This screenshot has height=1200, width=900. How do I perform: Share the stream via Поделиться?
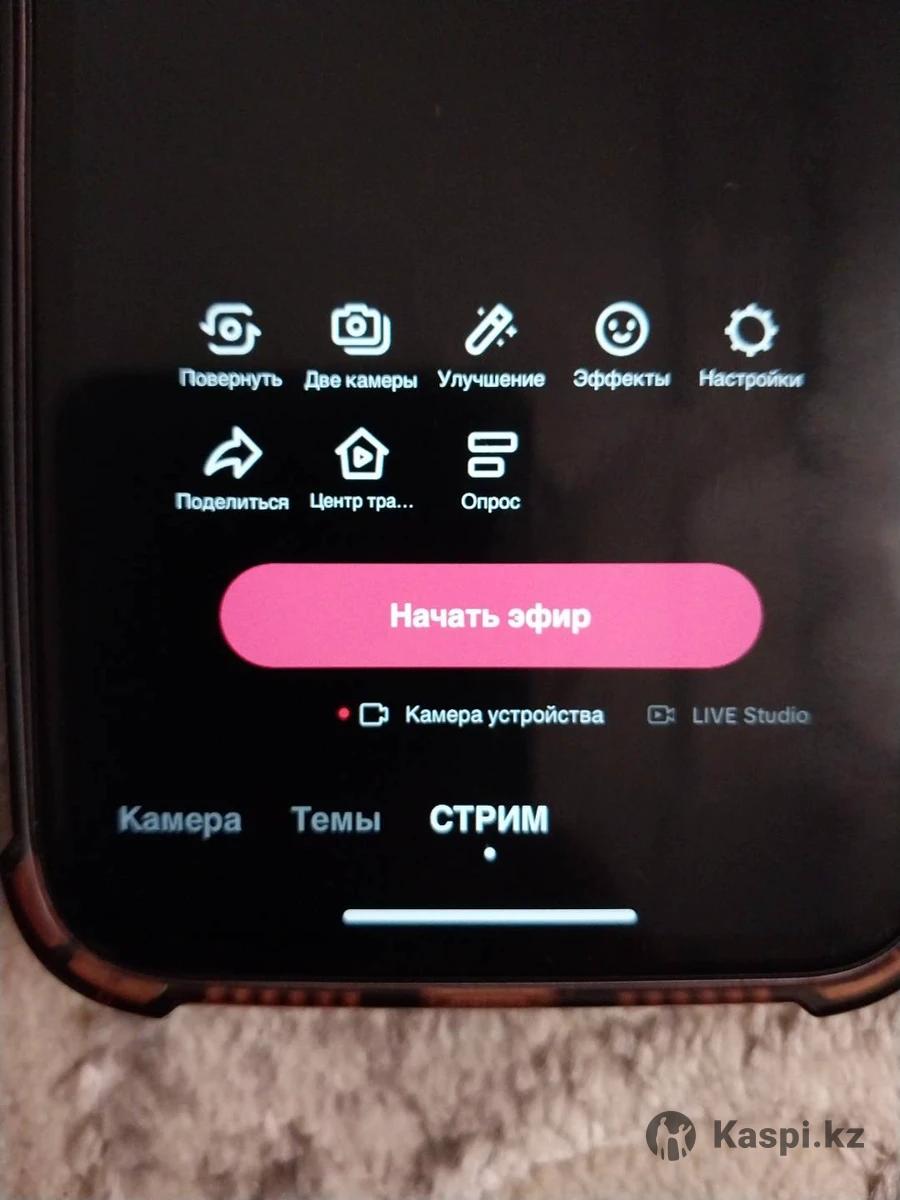pos(232,470)
